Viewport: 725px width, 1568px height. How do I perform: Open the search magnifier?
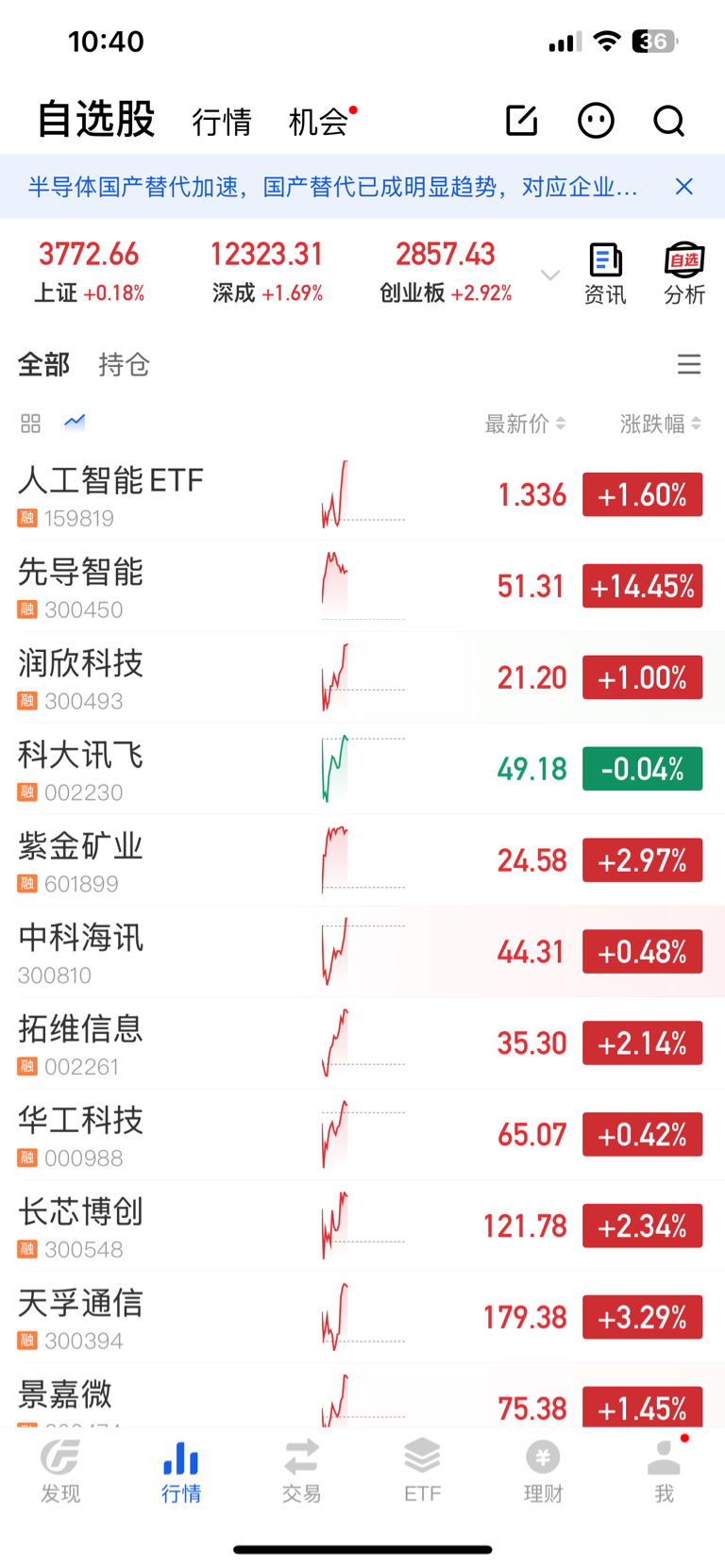(x=669, y=121)
